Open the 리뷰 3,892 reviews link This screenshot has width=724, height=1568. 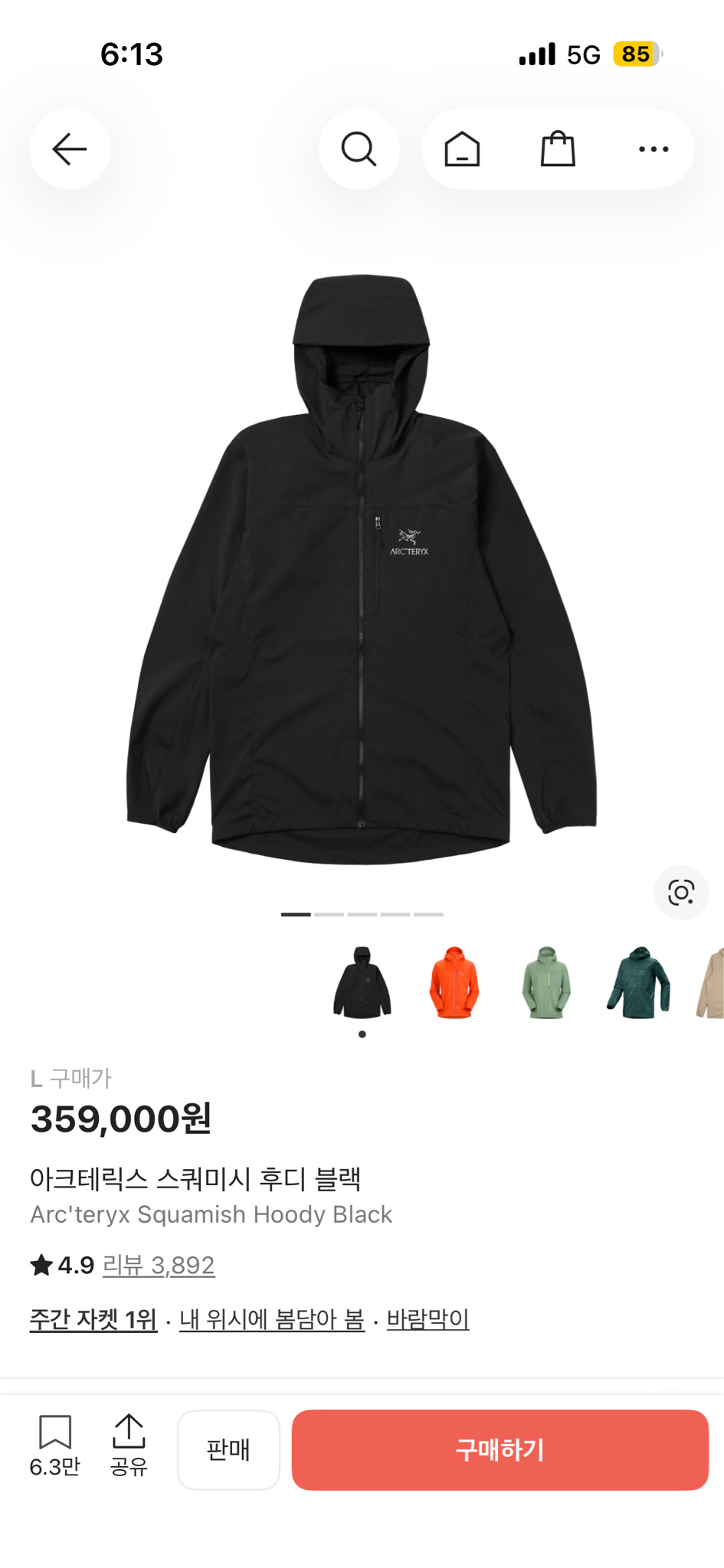(159, 1265)
